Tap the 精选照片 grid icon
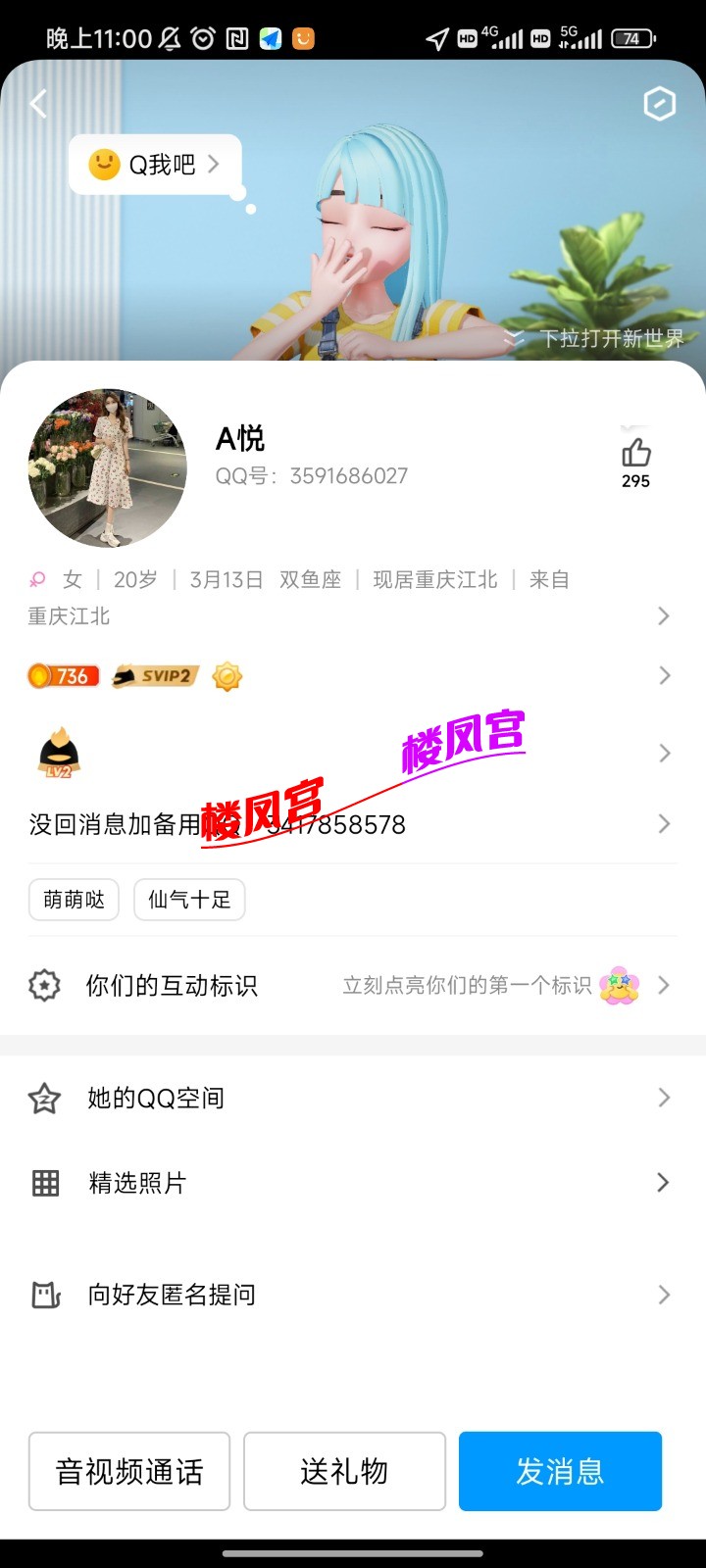706x1568 pixels. (x=45, y=1183)
